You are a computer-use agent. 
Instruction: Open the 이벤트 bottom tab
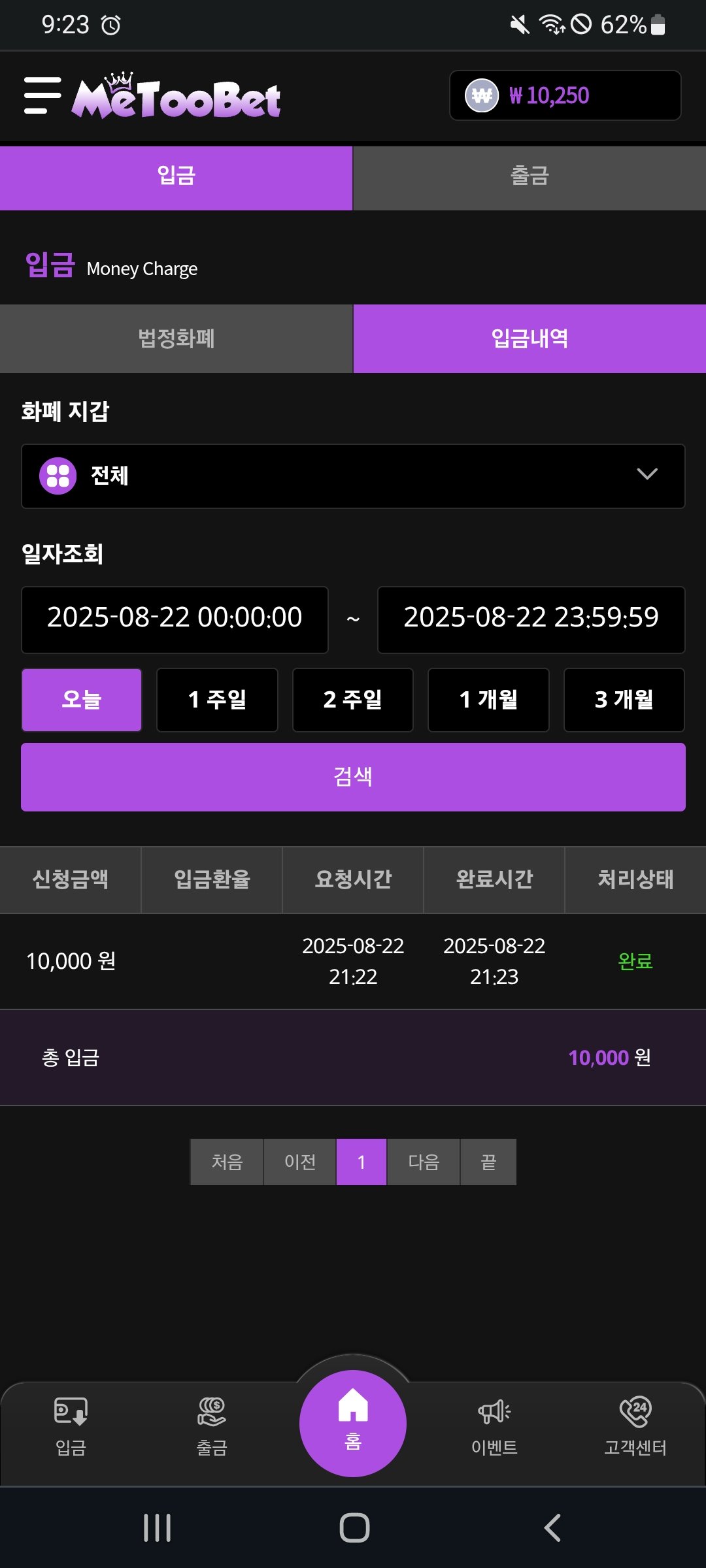coord(494,1427)
